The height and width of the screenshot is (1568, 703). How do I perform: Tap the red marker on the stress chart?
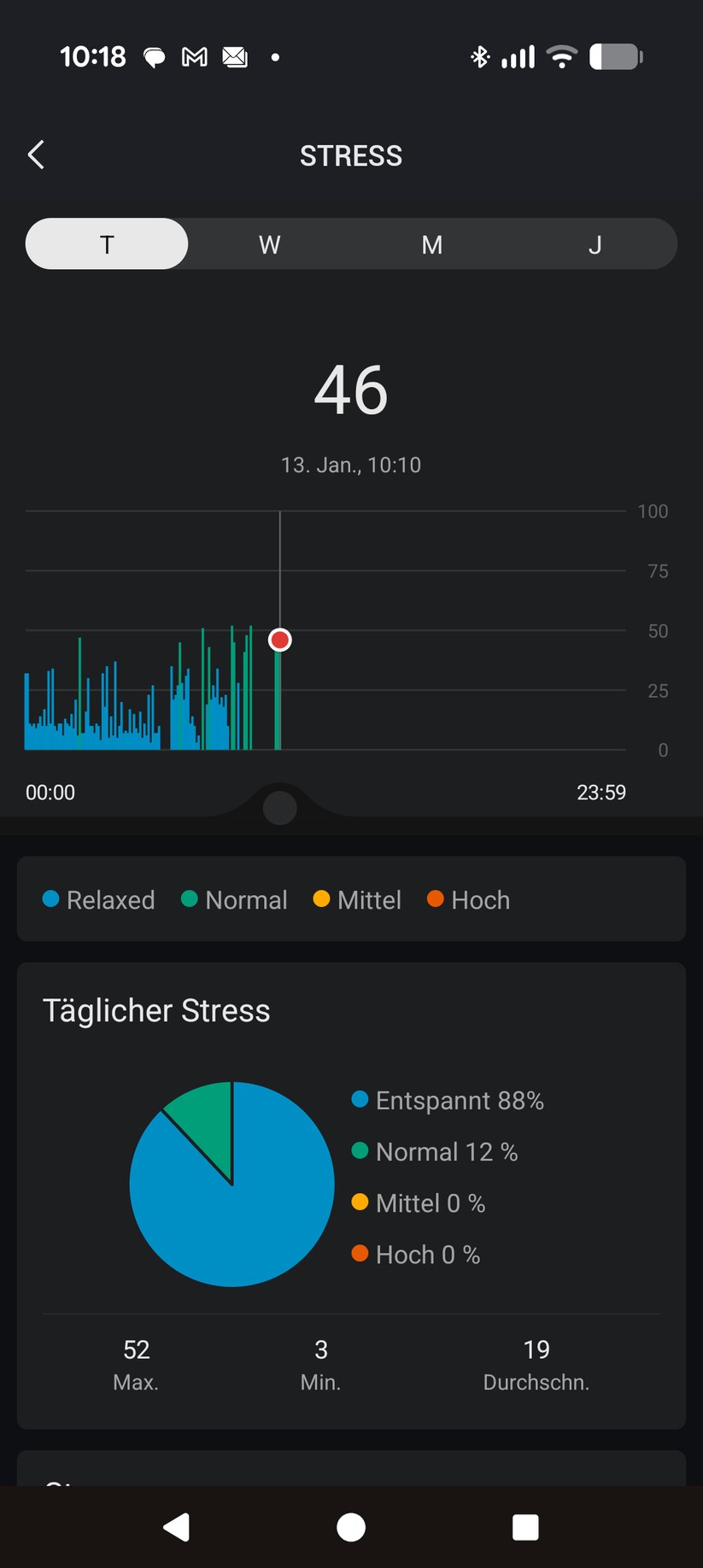click(279, 639)
